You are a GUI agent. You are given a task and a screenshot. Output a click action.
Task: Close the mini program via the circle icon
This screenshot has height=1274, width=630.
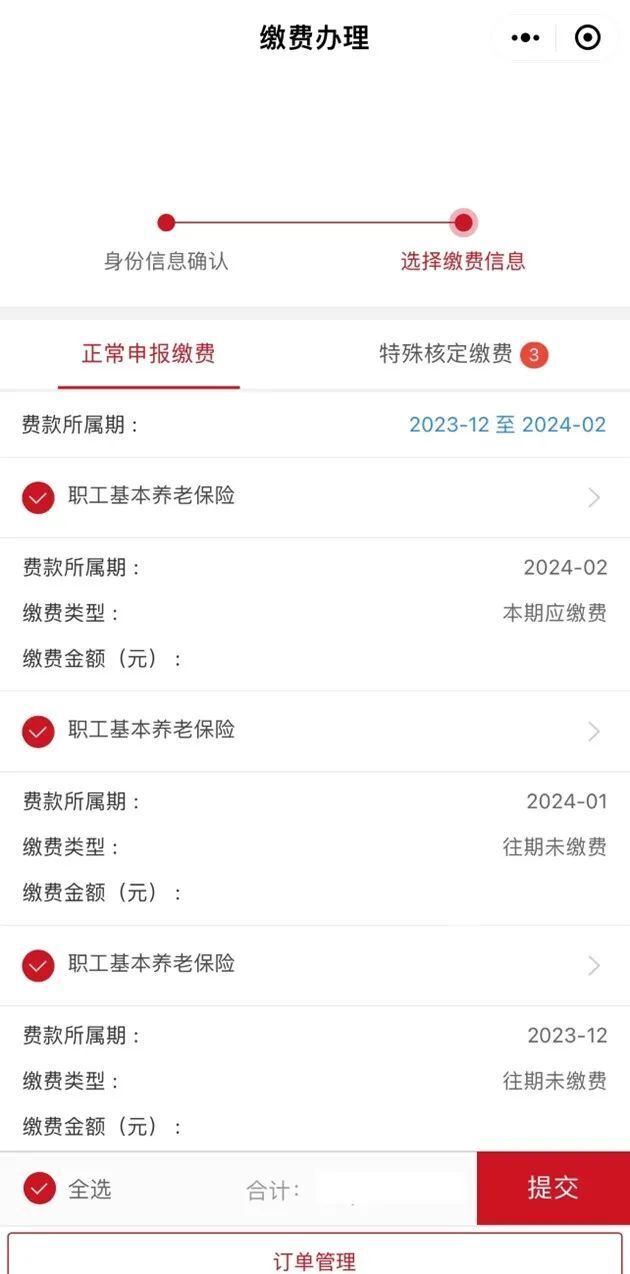tap(588, 38)
